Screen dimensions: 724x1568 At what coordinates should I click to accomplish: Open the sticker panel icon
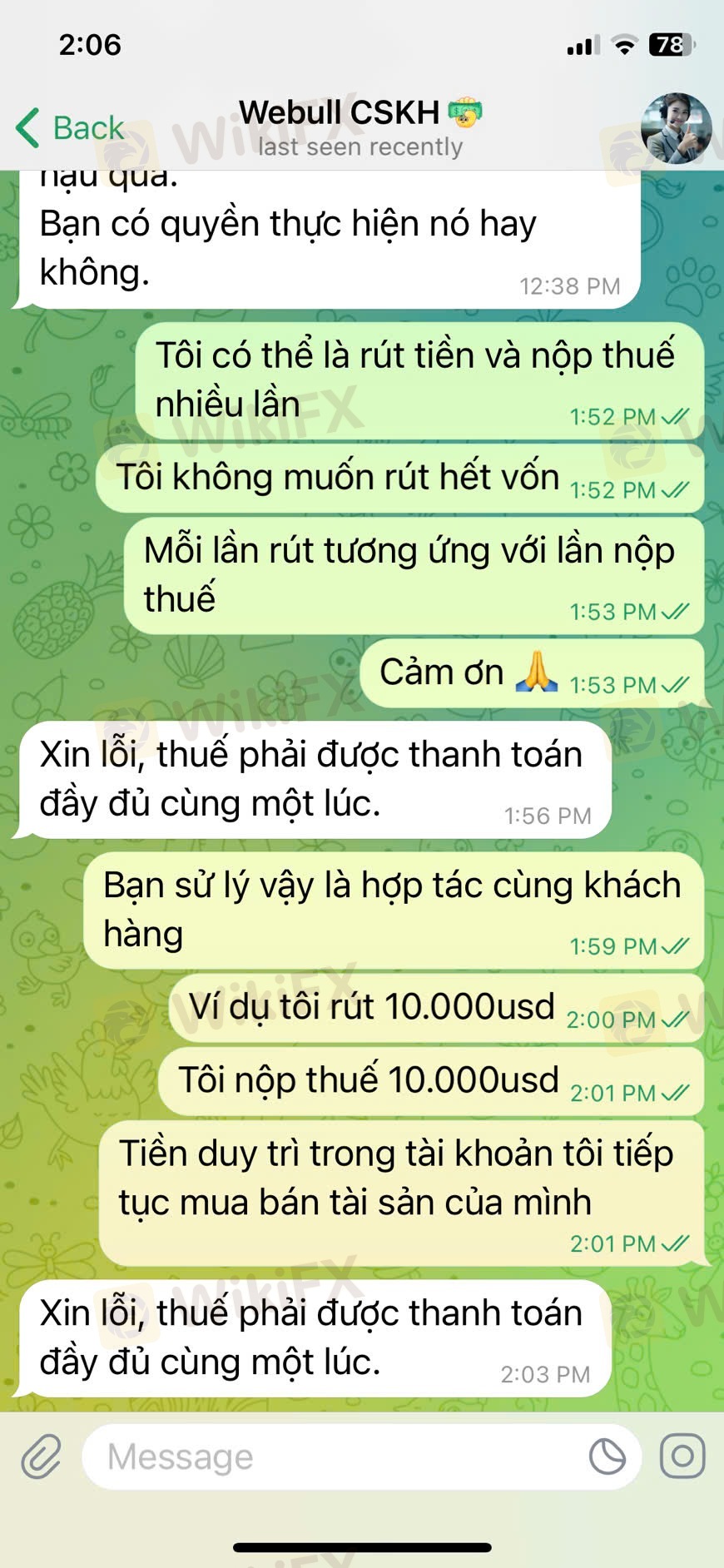click(x=607, y=1456)
